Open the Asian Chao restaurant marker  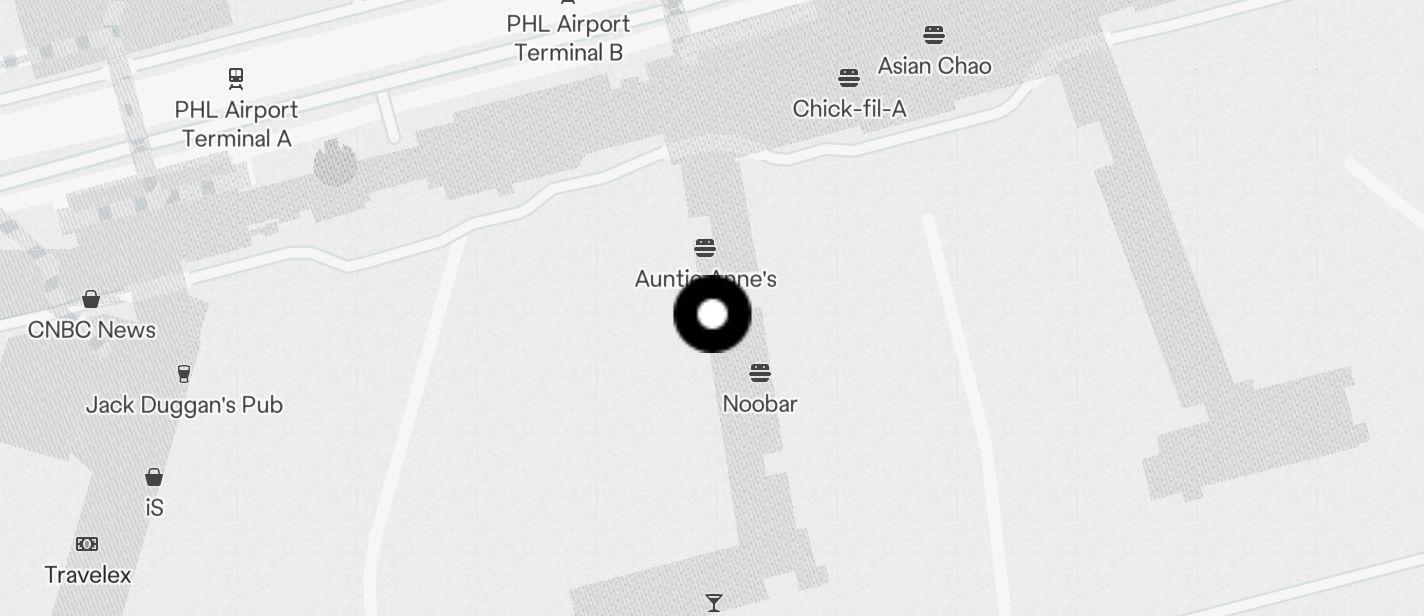[934, 36]
